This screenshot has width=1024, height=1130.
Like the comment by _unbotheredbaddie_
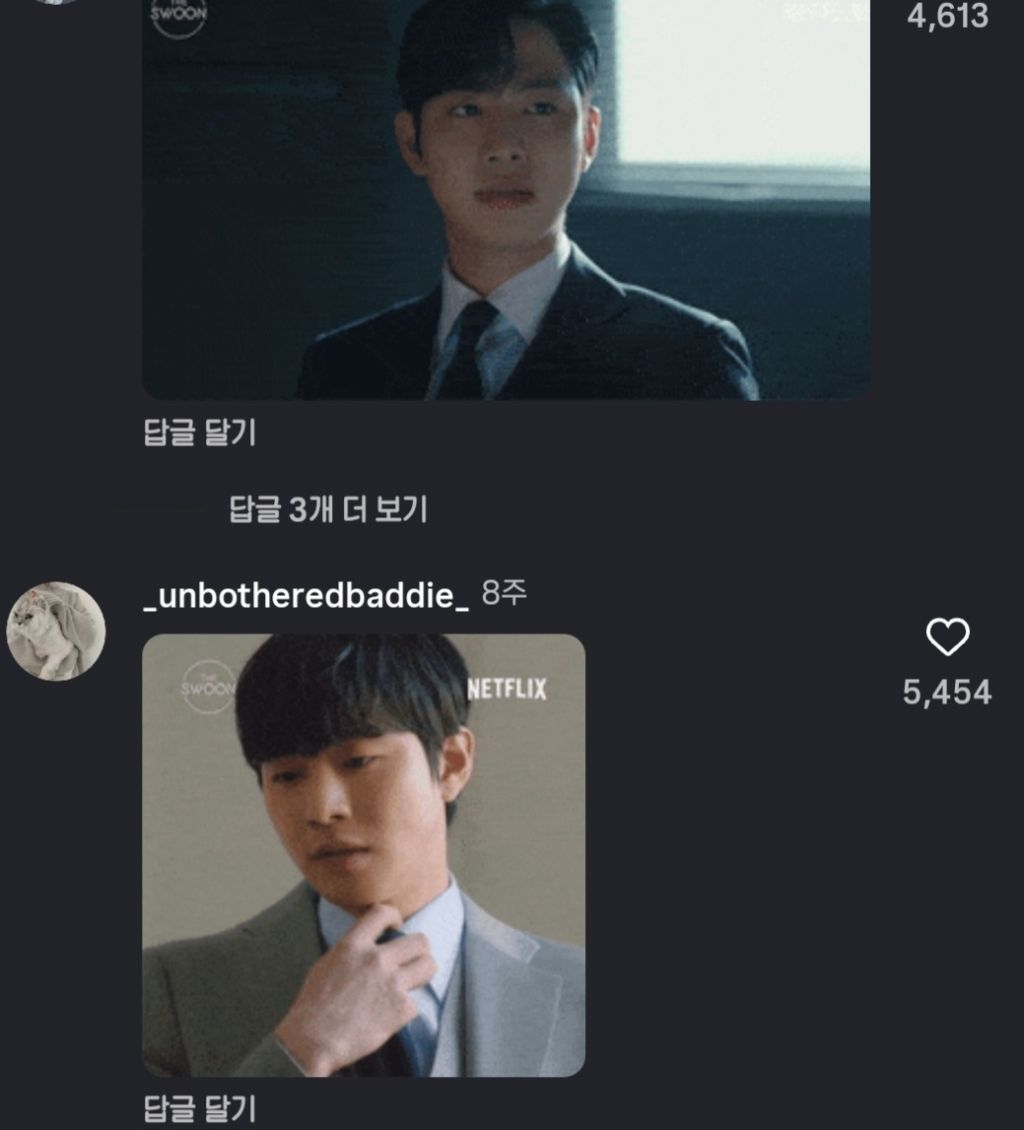(947, 637)
